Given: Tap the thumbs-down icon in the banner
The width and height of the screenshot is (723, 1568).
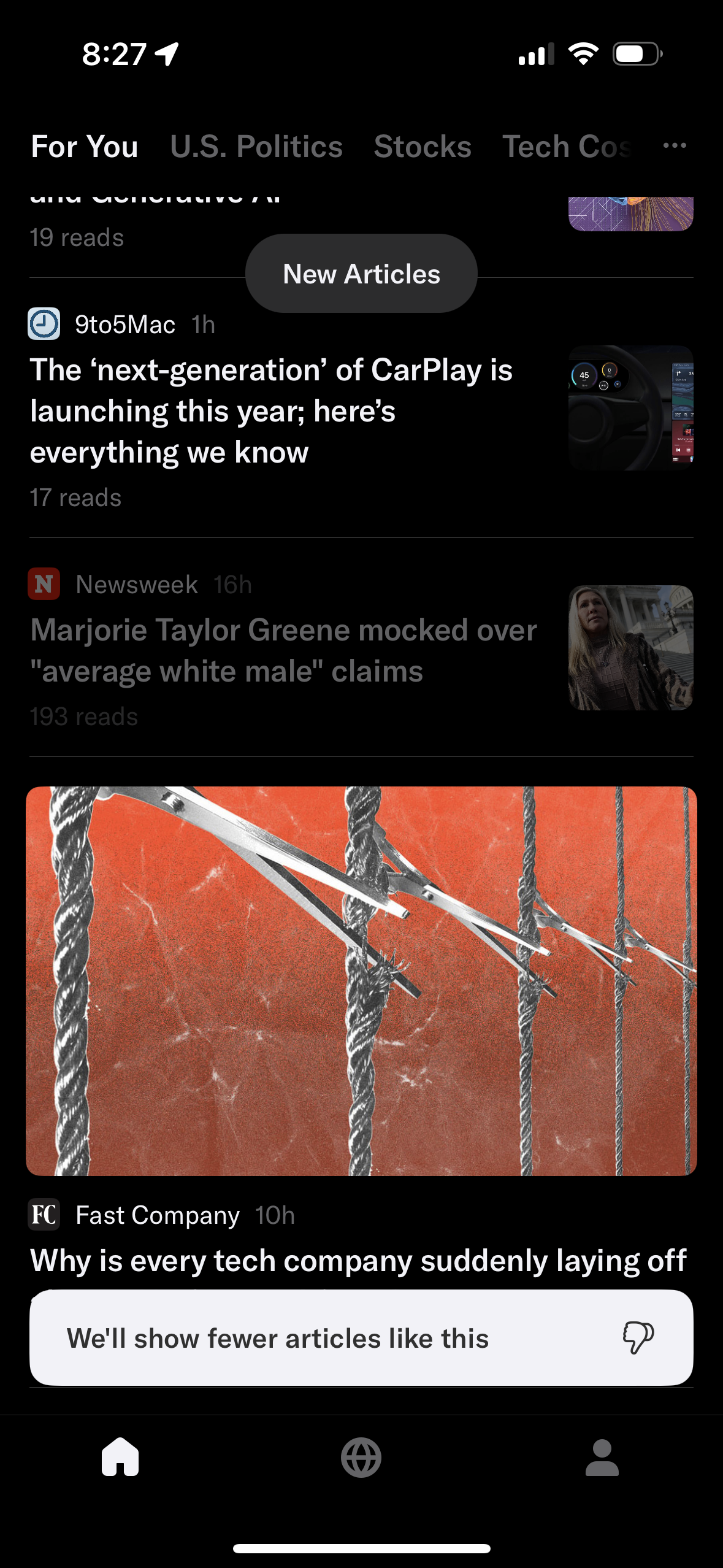Looking at the screenshot, I should click(638, 1337).
